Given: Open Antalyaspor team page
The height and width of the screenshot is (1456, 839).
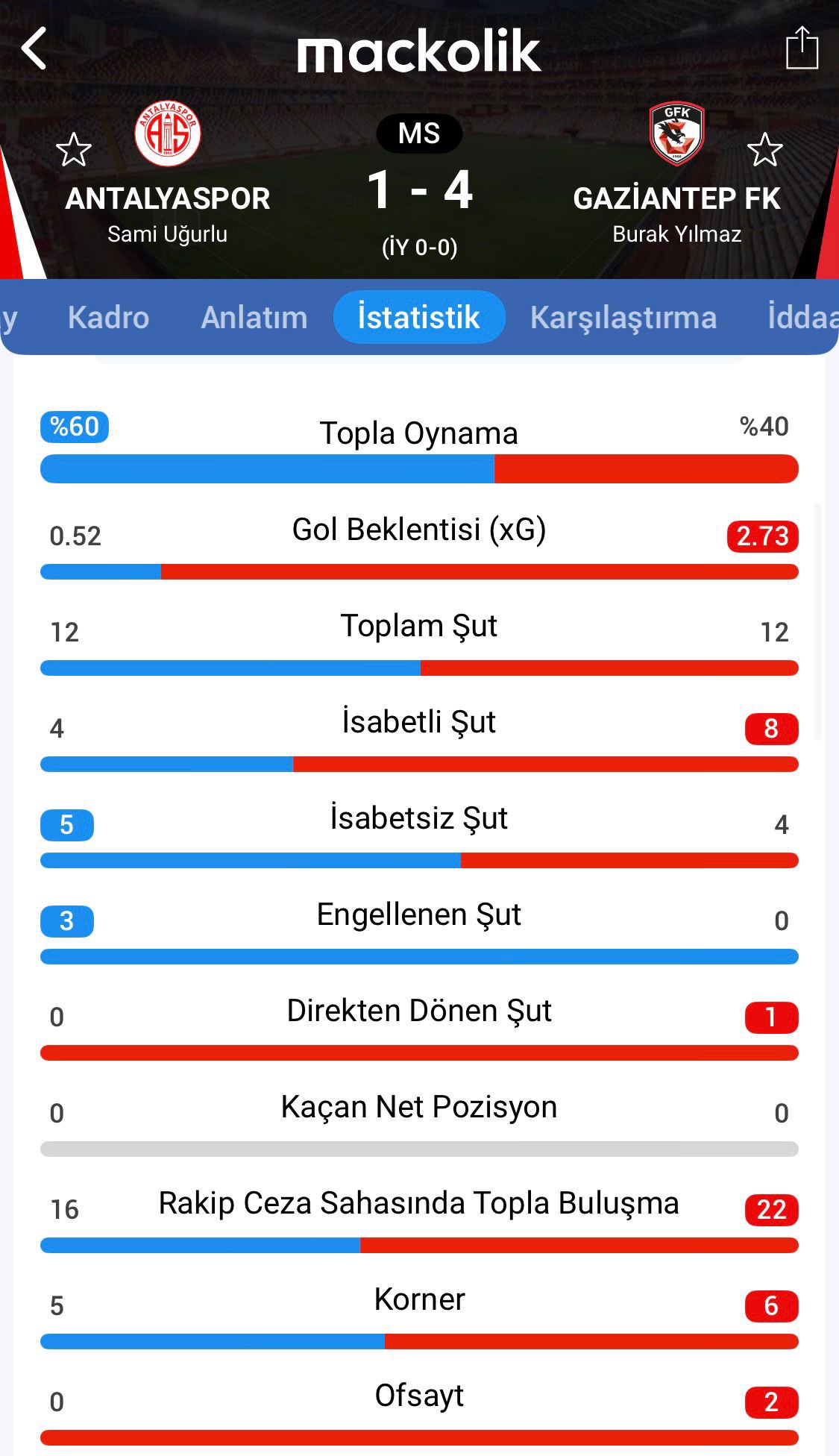Looking at the screenshot, I should pyautogui.click(x=168, y=135).
